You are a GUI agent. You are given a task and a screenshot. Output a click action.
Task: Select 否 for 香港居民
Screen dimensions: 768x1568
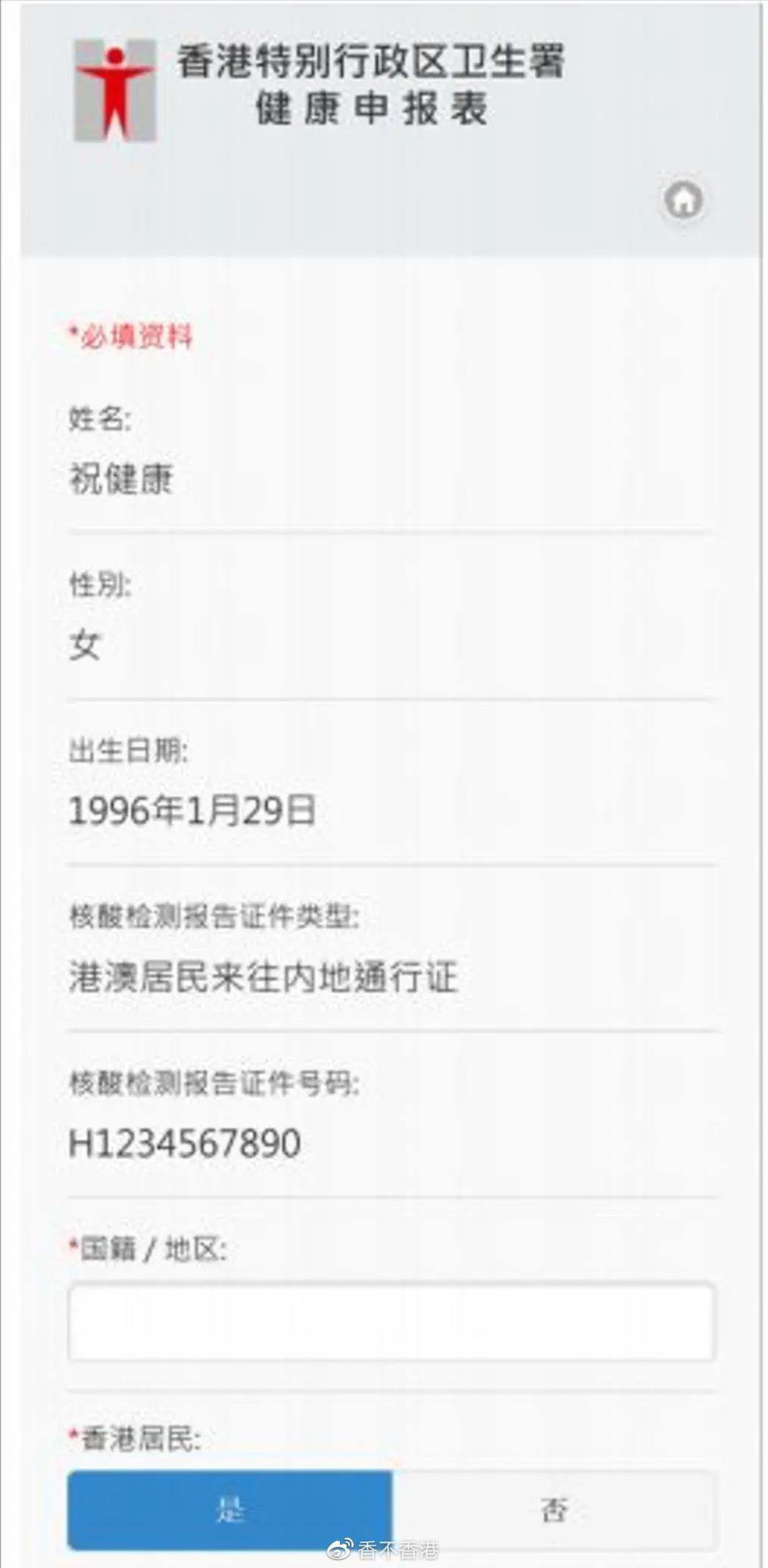pos(554,1510)
